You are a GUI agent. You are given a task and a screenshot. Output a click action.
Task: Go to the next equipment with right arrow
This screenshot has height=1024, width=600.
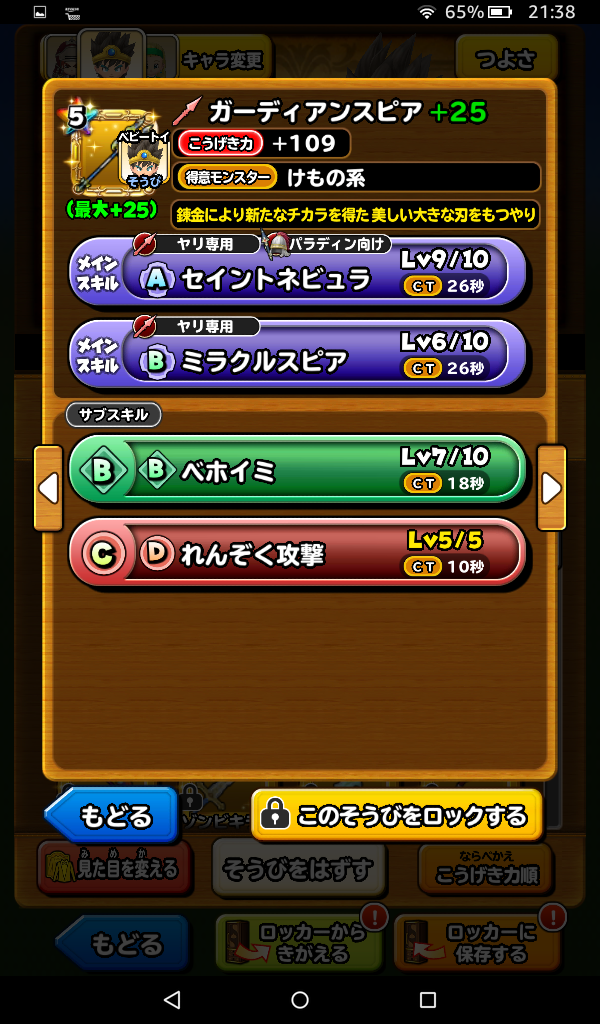(x=551, y=488)
